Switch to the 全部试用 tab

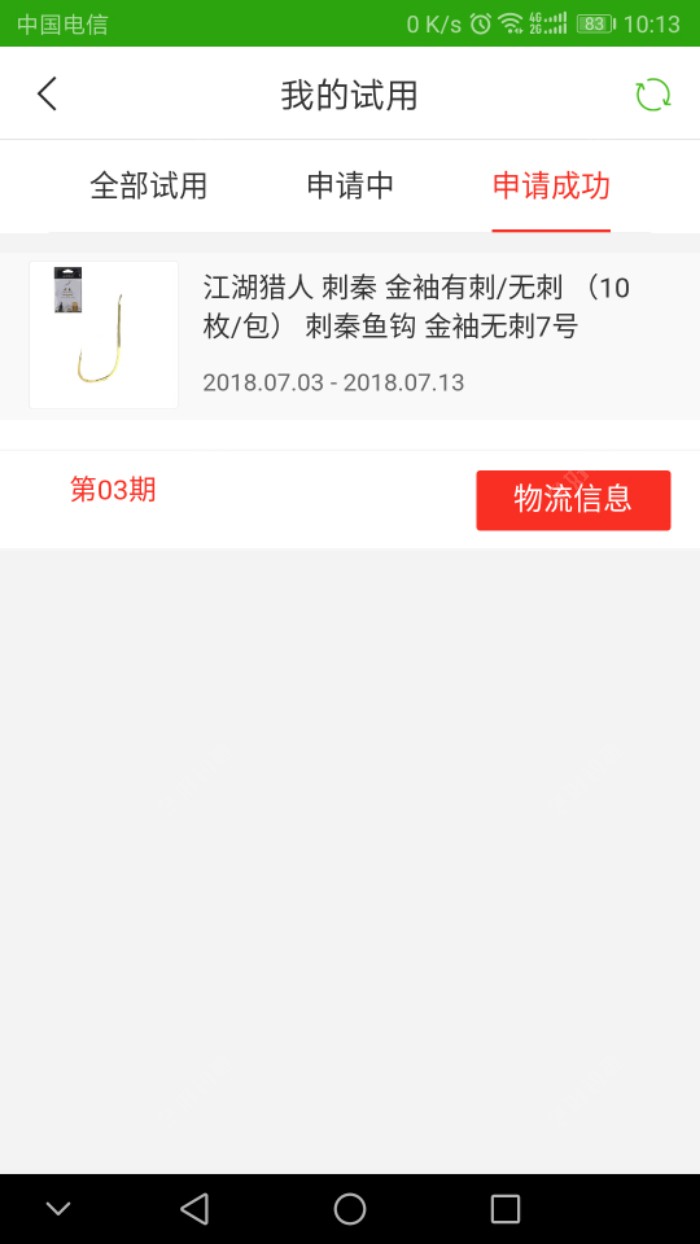point(149,186)
